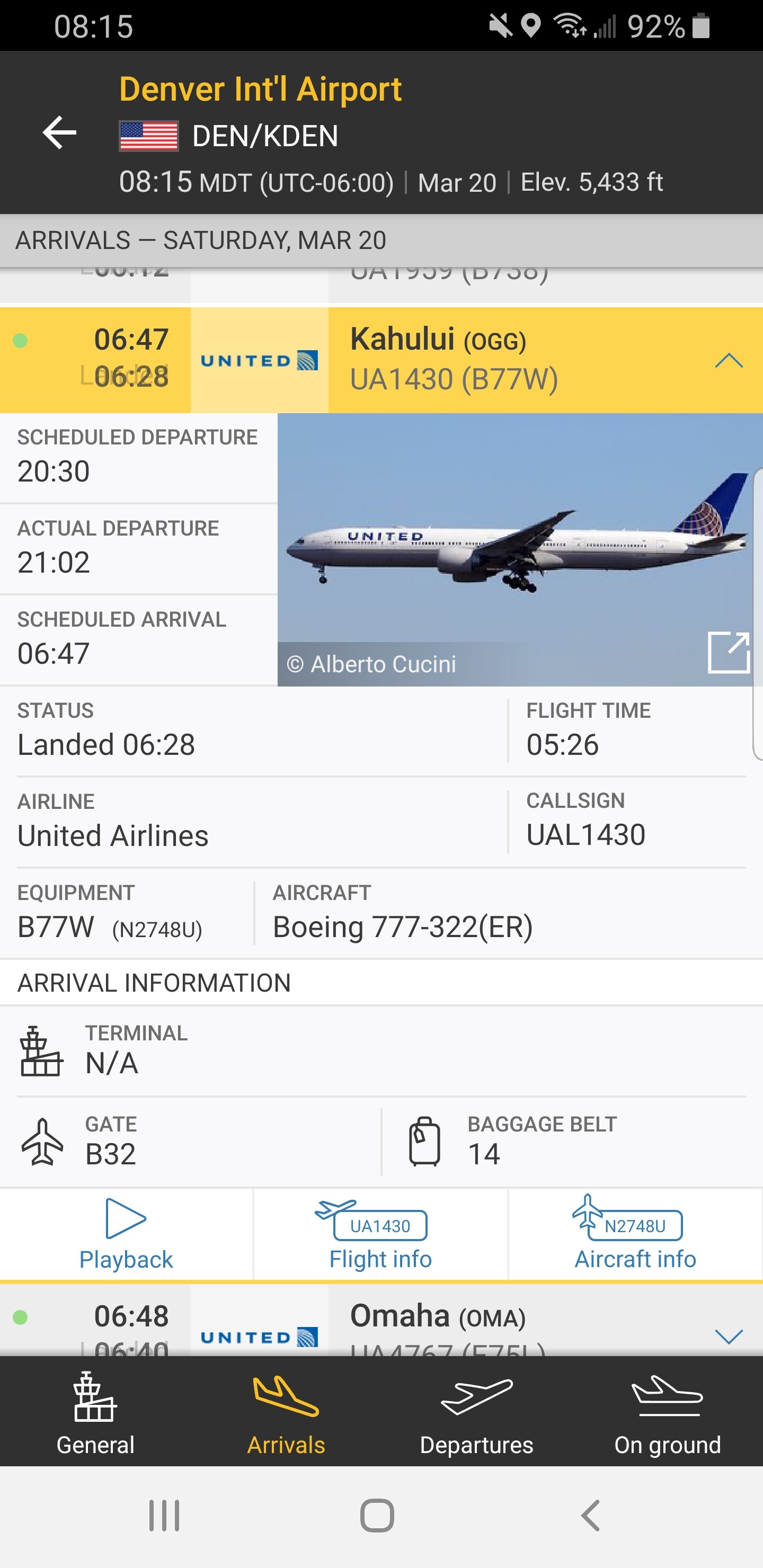Open the On ground tab
Viewport: 763px width, 1568px height.
coord(668,1411)
